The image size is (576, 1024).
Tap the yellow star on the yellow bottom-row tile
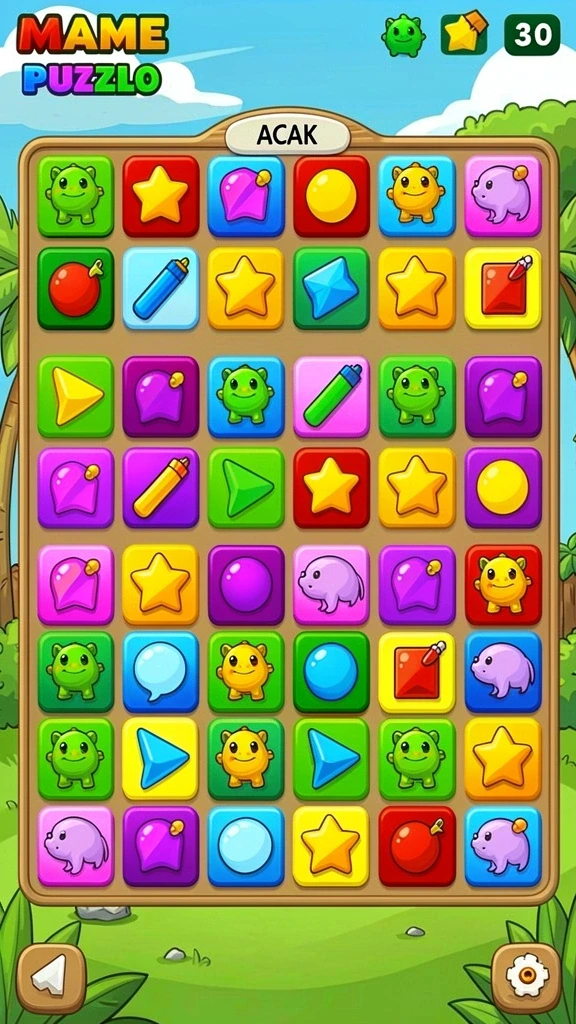point(331,846)
